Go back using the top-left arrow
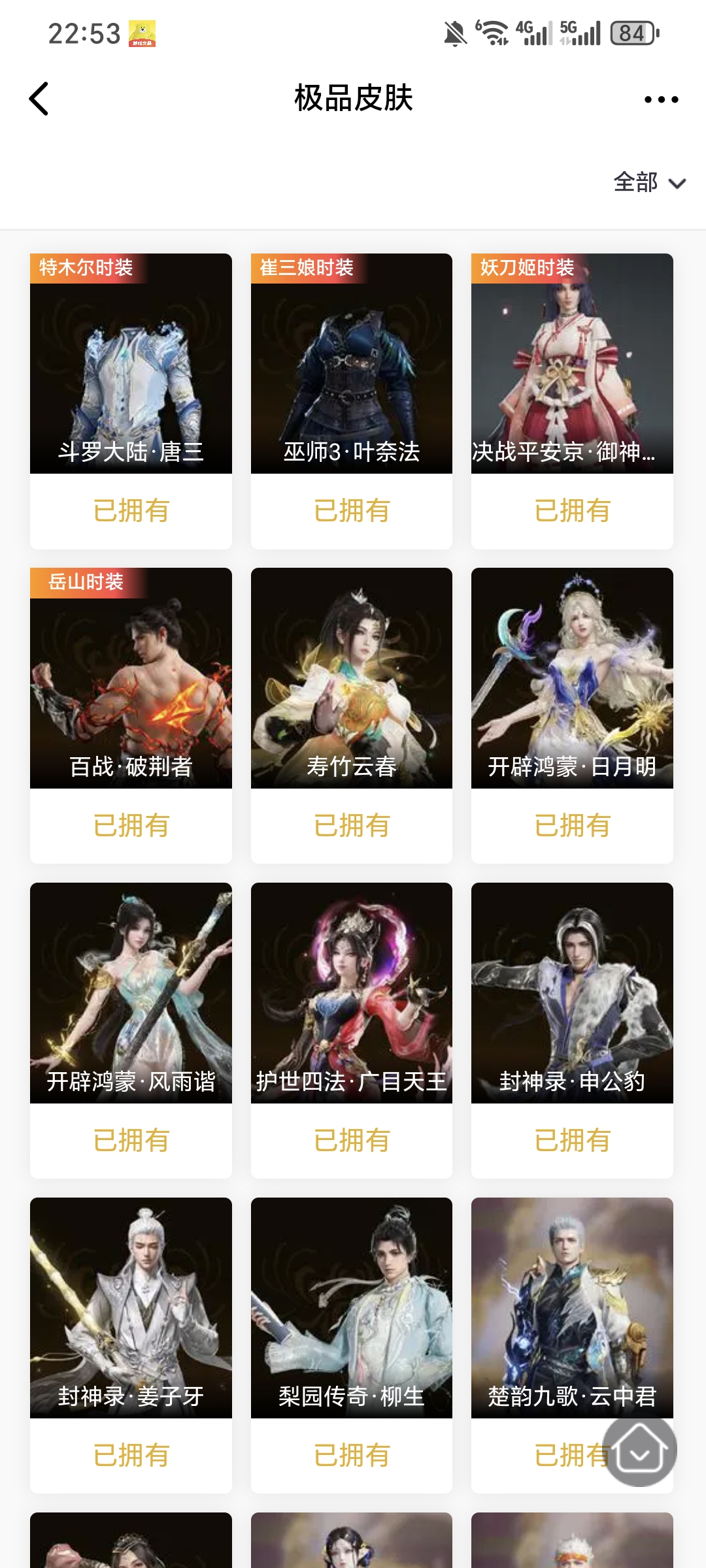This screenshot has height=1568, width=706. coord(39,99)
